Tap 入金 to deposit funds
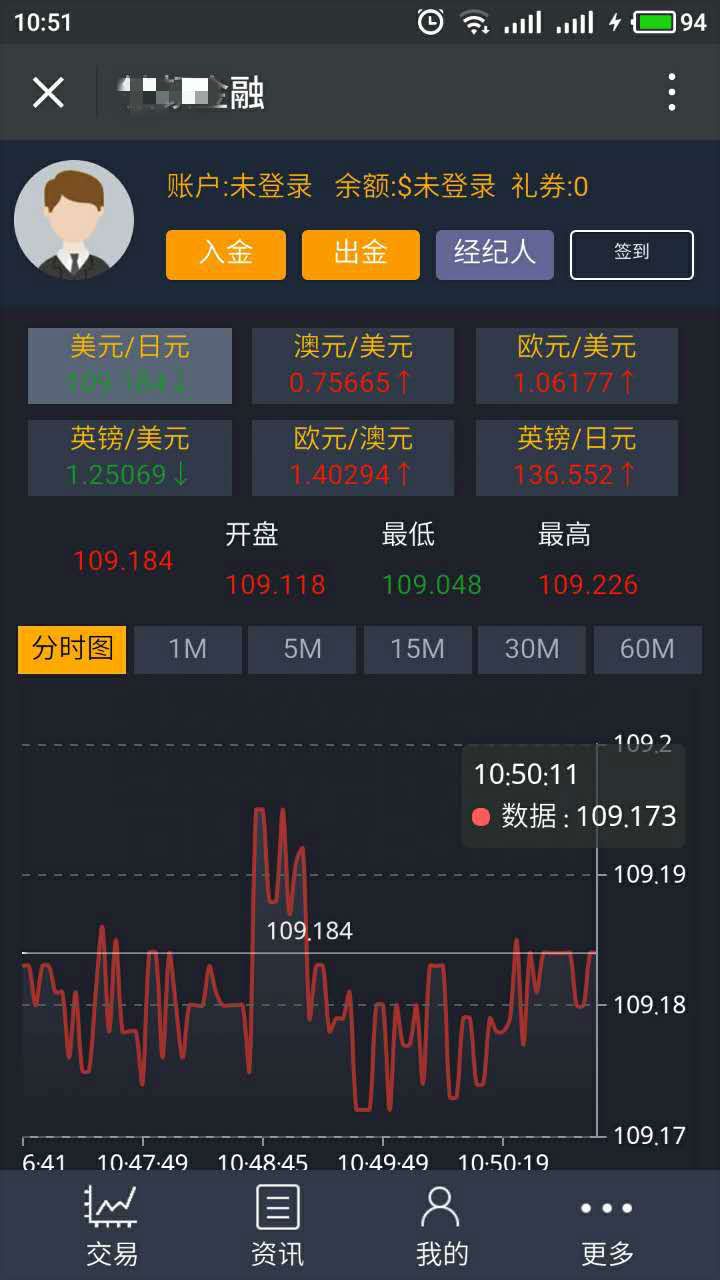Screen dimensions: 720x1280 [226, 254]
